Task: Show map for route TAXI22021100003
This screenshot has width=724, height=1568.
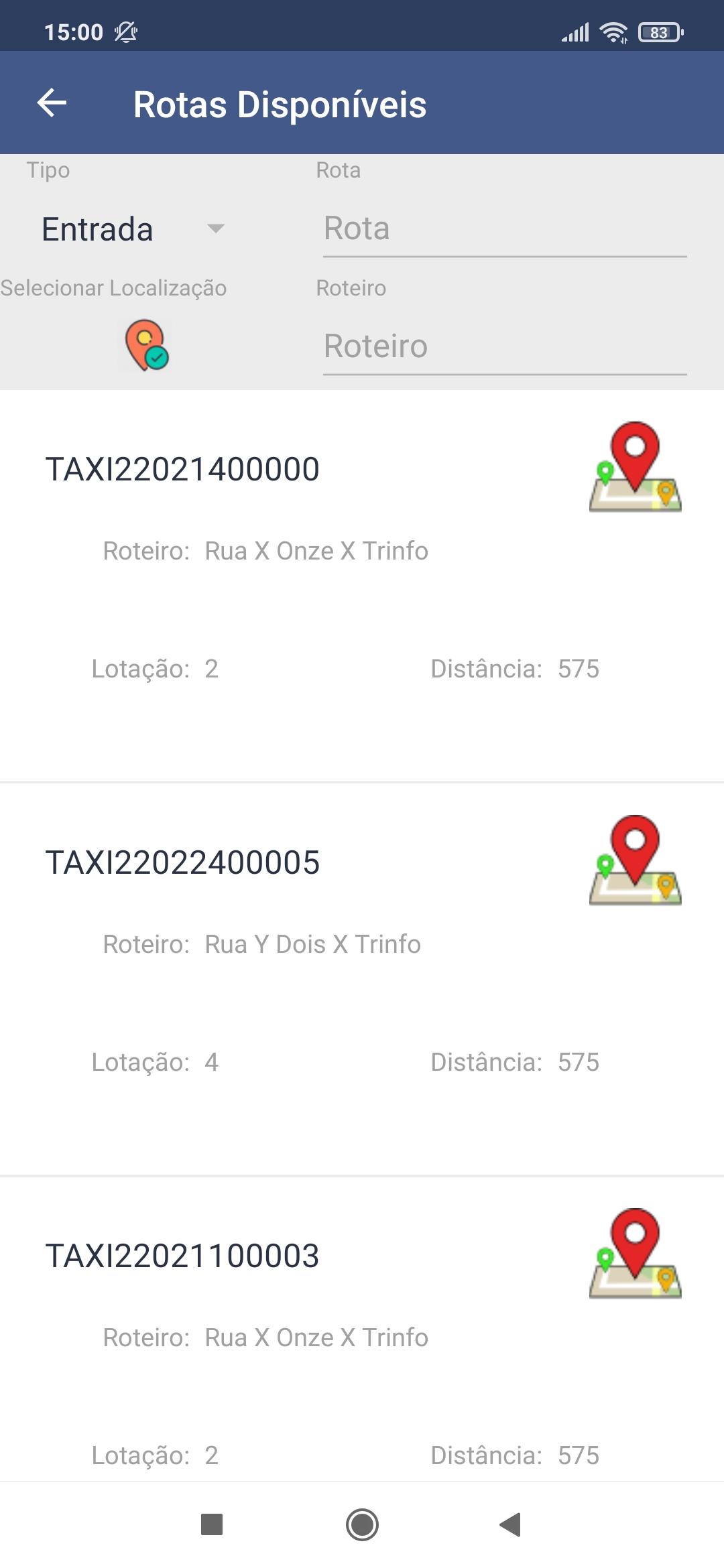Action: 635,1254
